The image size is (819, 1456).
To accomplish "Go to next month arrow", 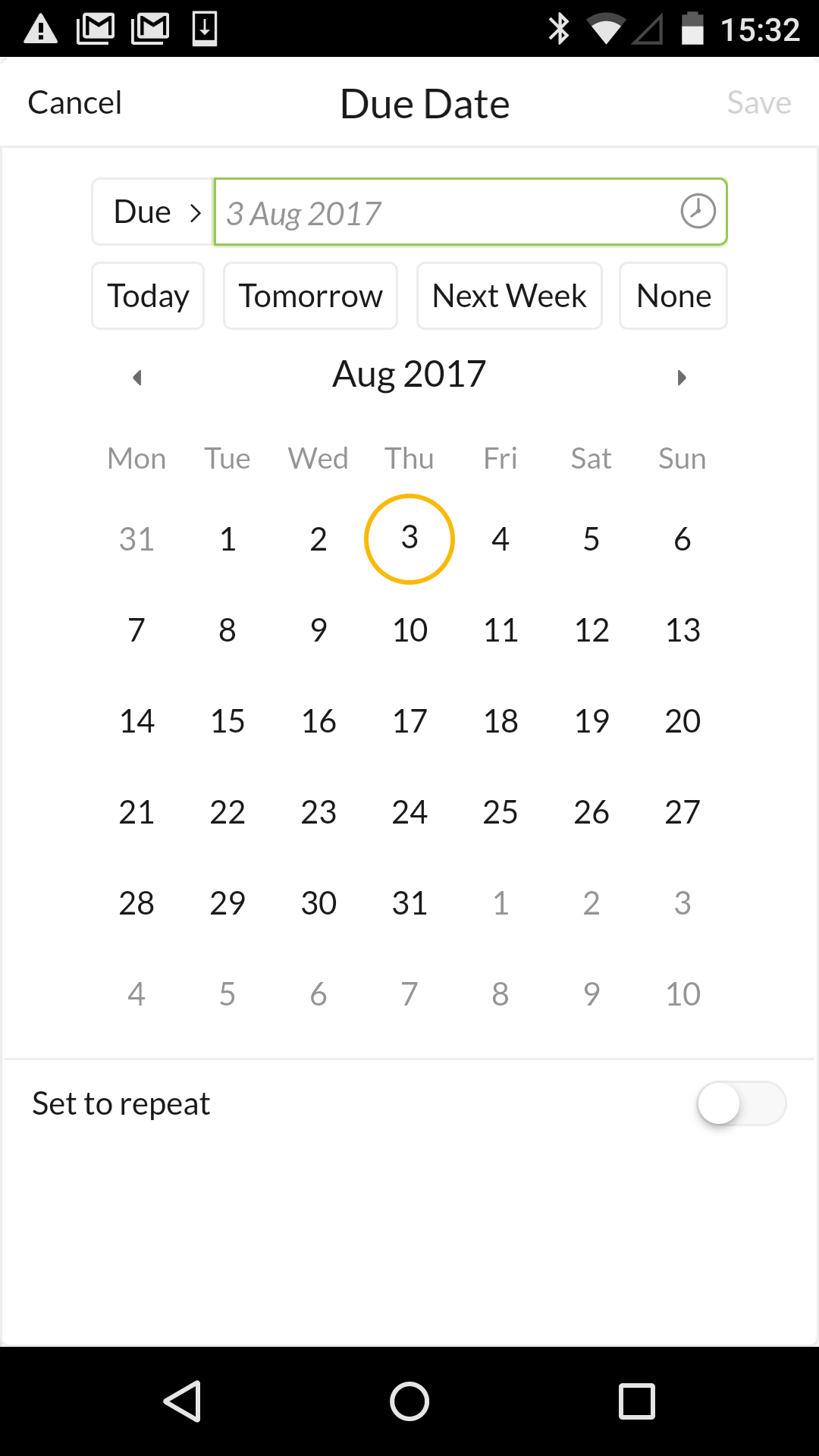I will (682, 378).
